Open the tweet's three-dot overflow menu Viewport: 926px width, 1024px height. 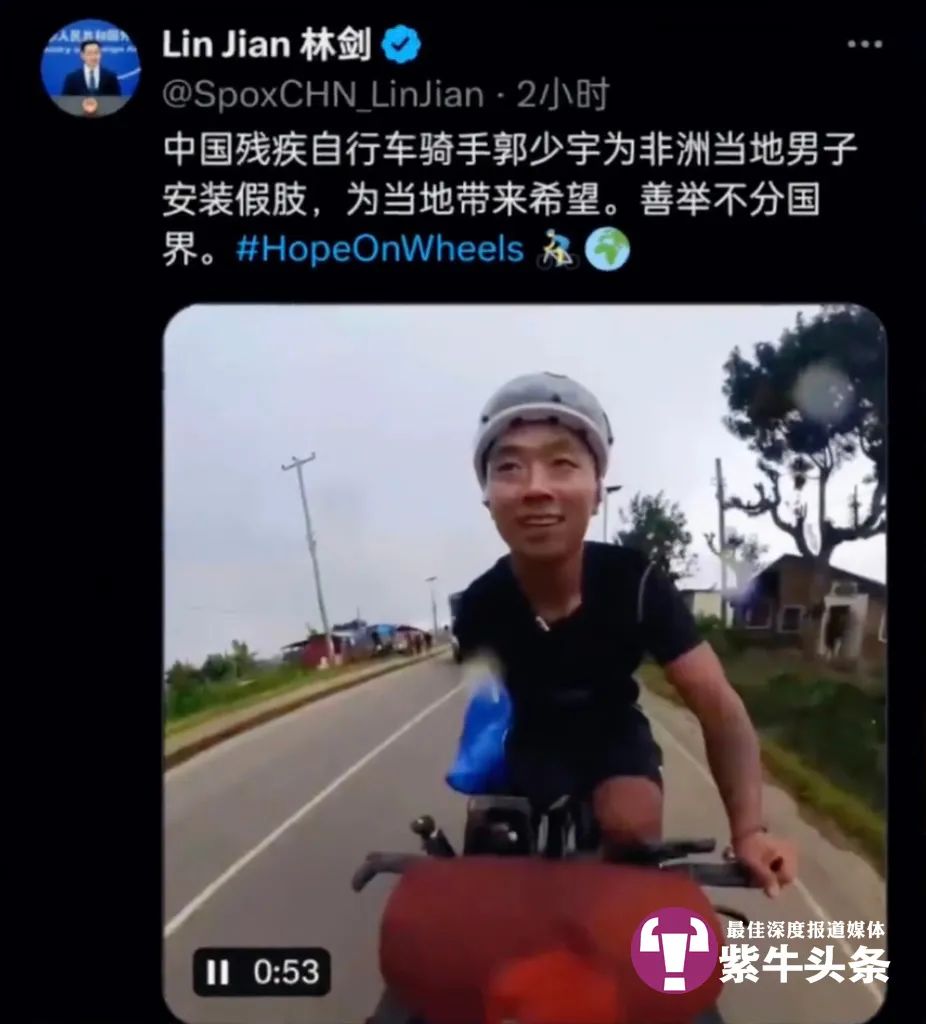[864, 45]
